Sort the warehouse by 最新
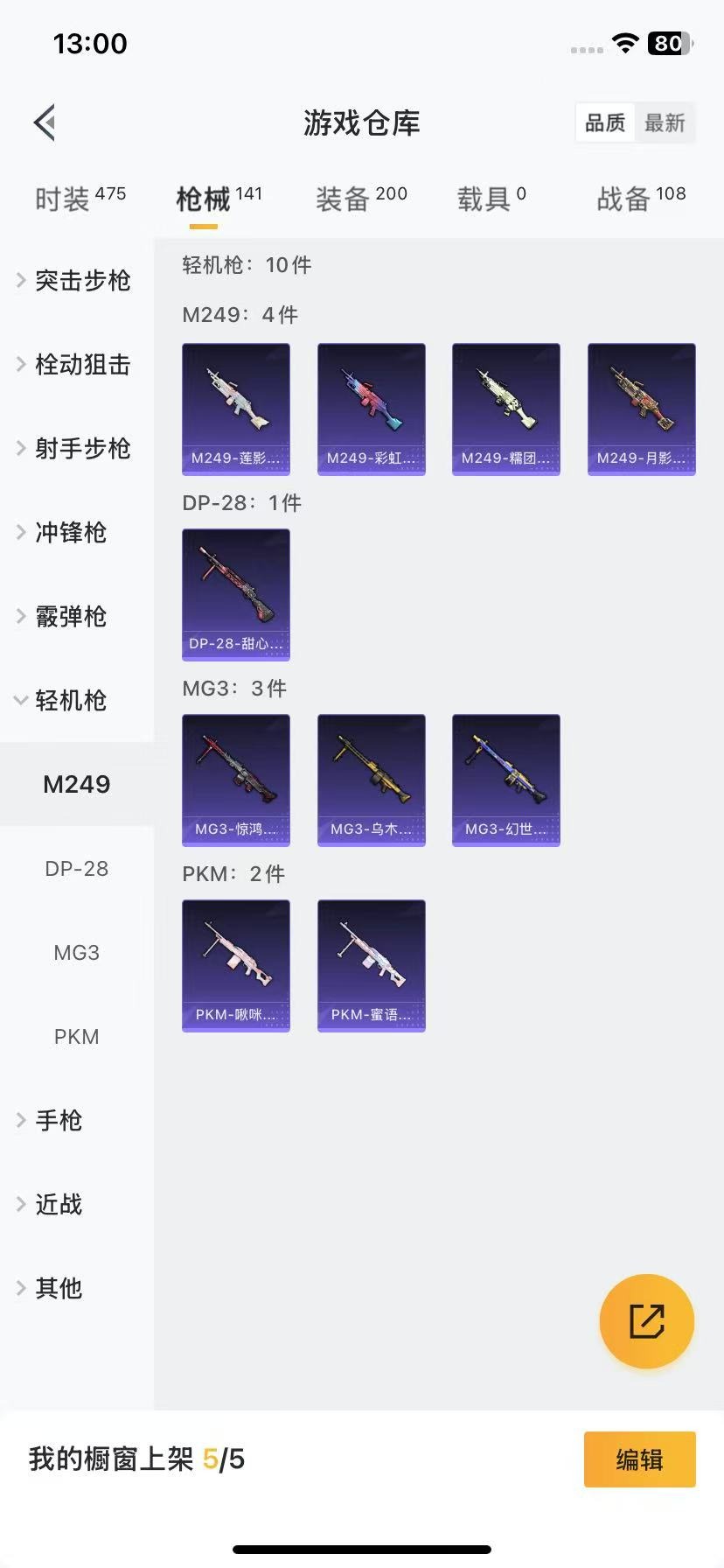The image size is (724, 1568). [x=665, y=122]
